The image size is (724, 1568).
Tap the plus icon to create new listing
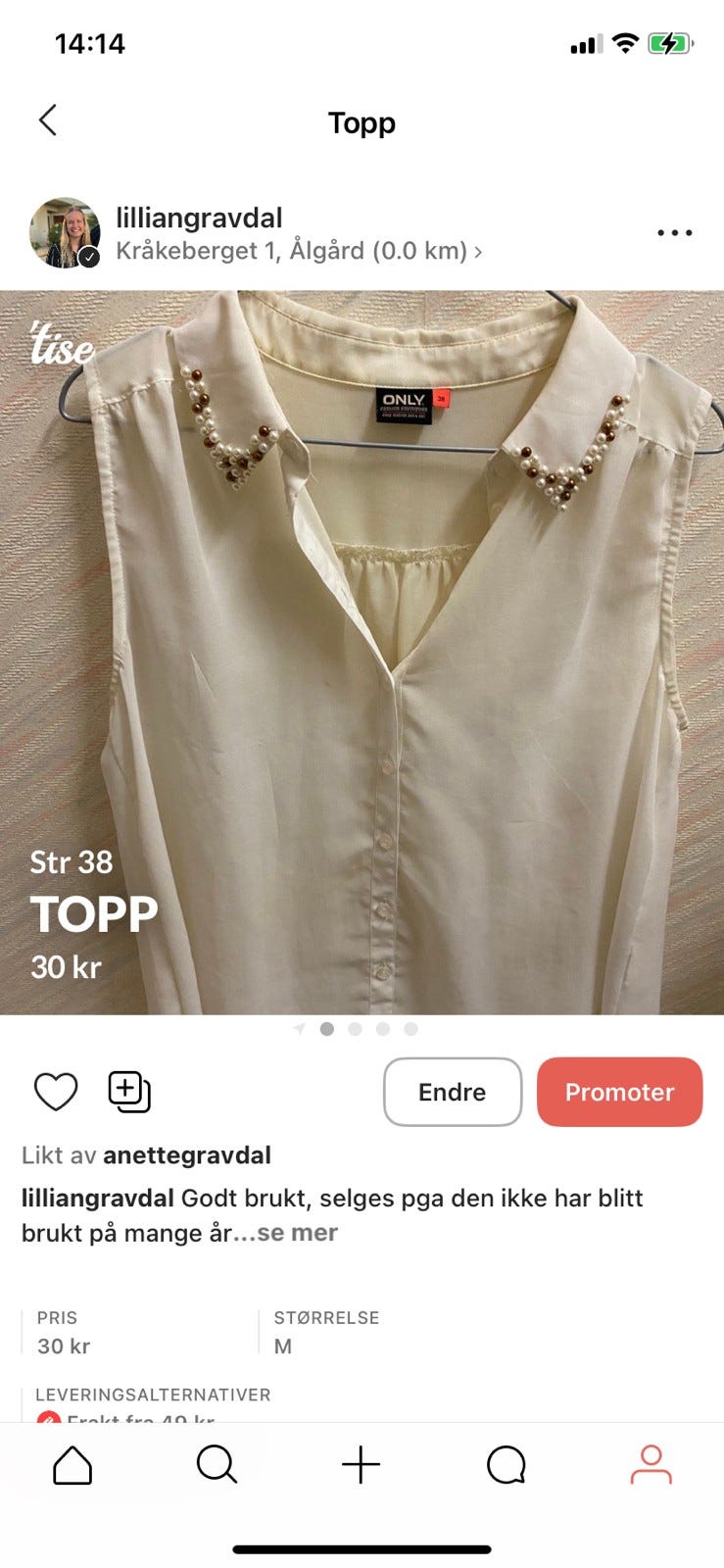coord(362,1465)
